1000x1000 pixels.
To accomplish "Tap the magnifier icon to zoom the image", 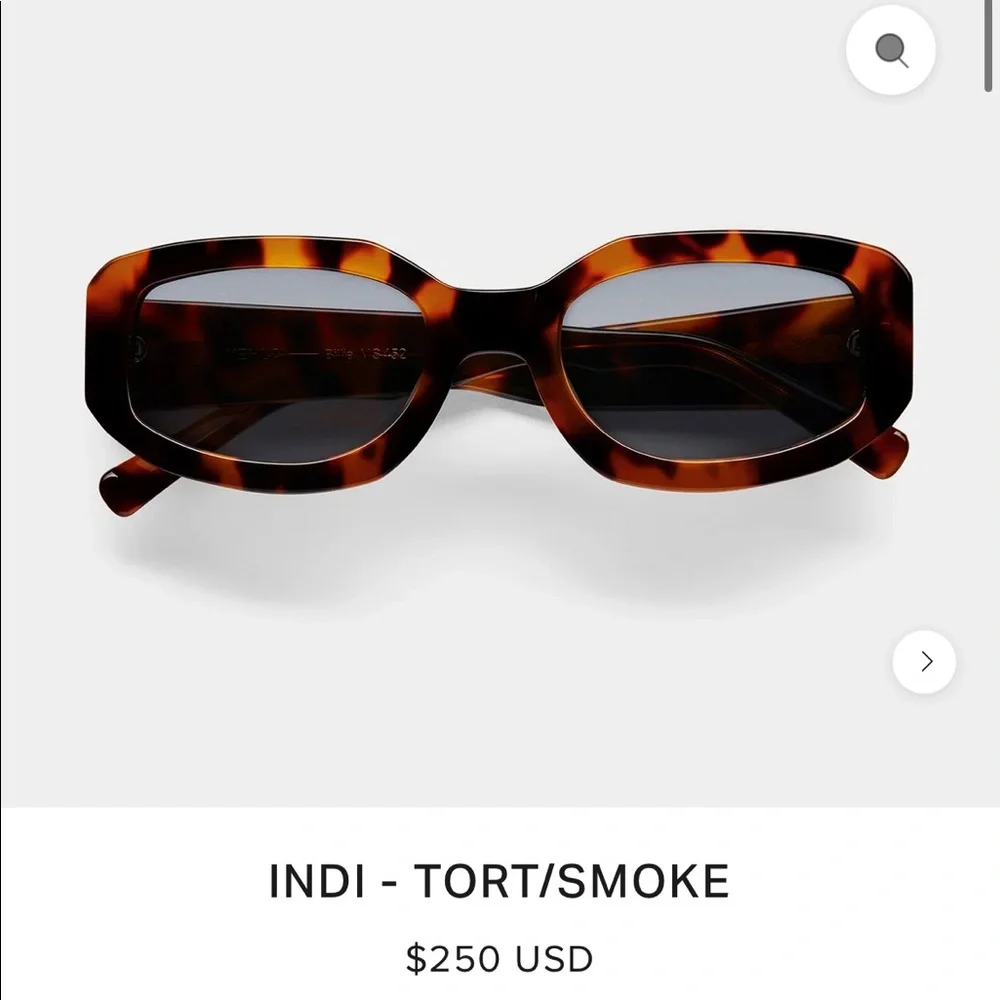I will point(891,50).
